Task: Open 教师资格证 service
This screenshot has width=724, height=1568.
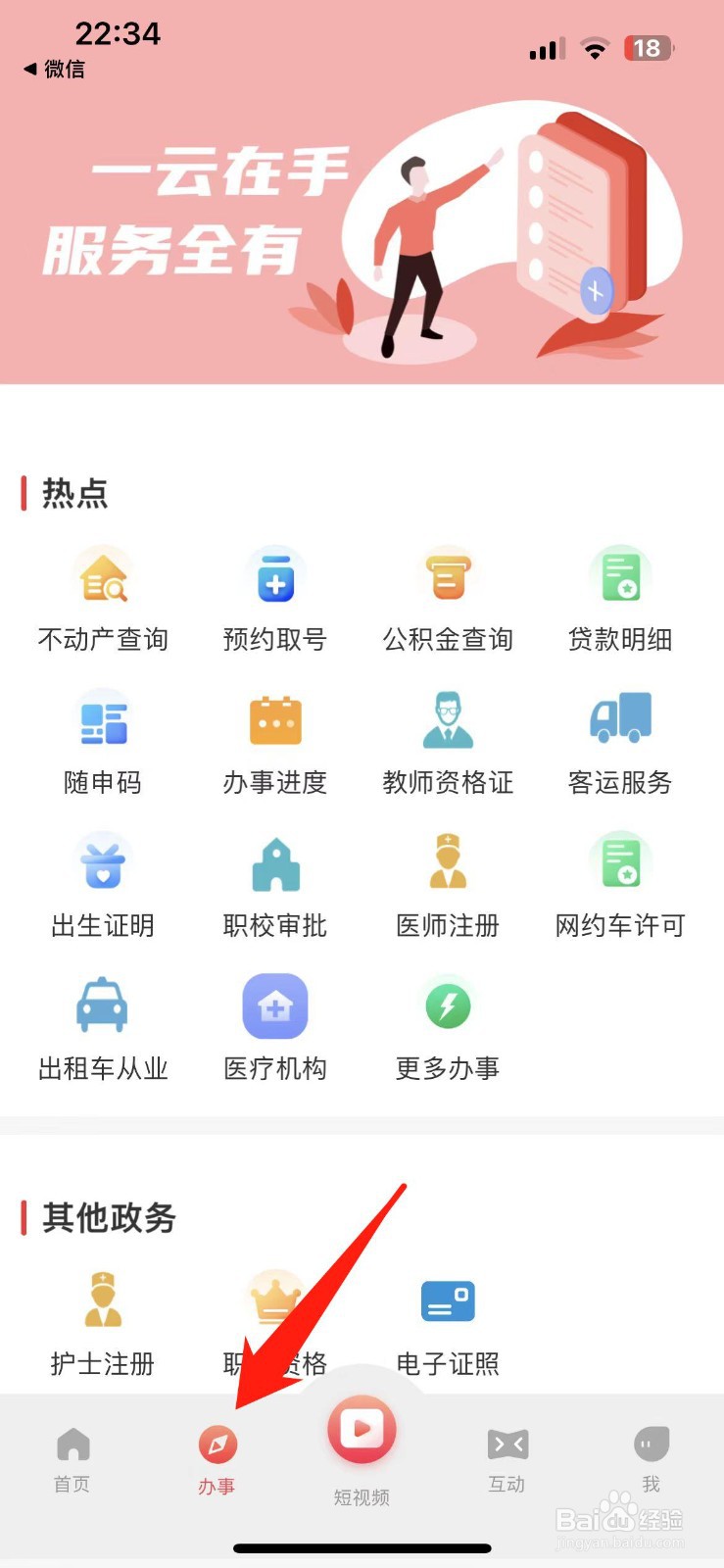Action: (x=448, y=741)
